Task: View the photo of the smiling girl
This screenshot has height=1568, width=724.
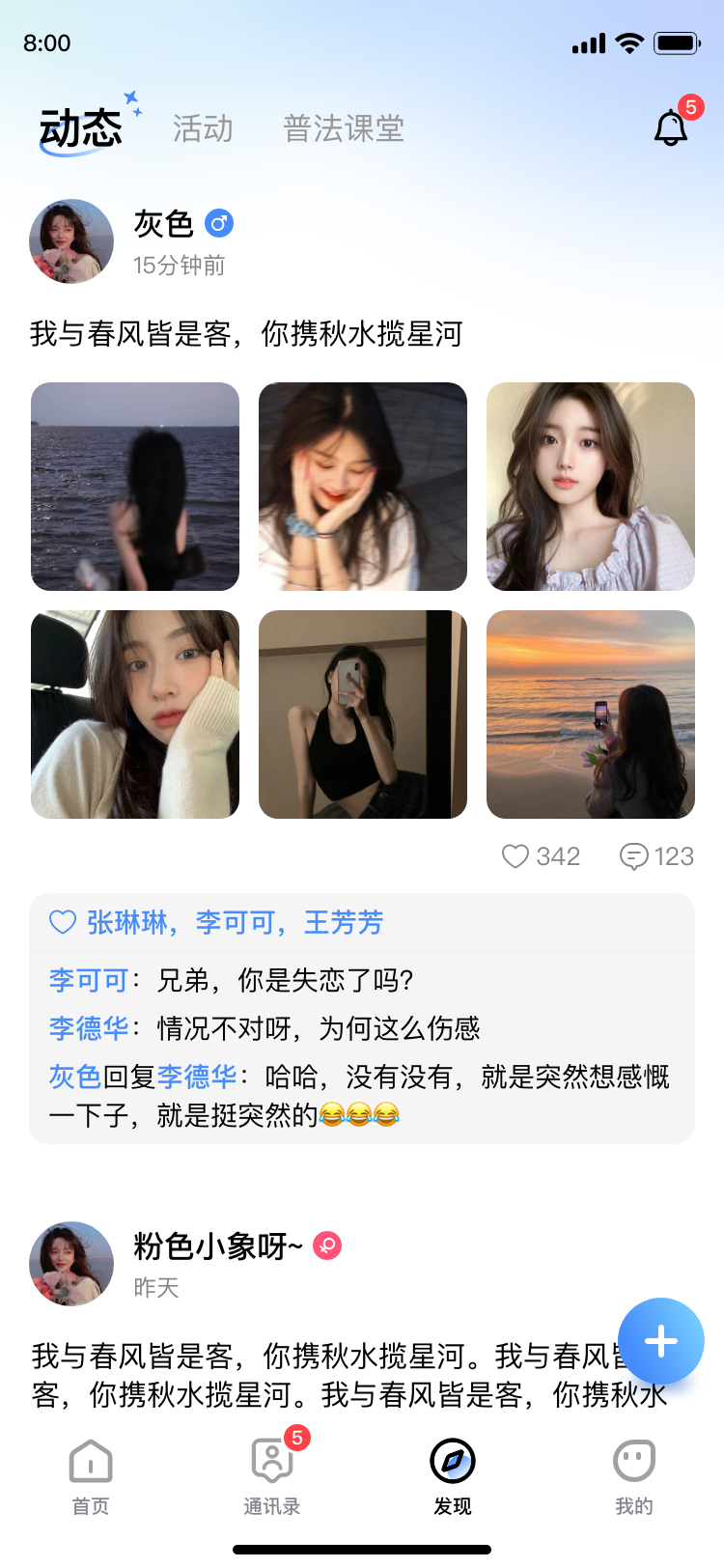Action: tap(363, 487)
